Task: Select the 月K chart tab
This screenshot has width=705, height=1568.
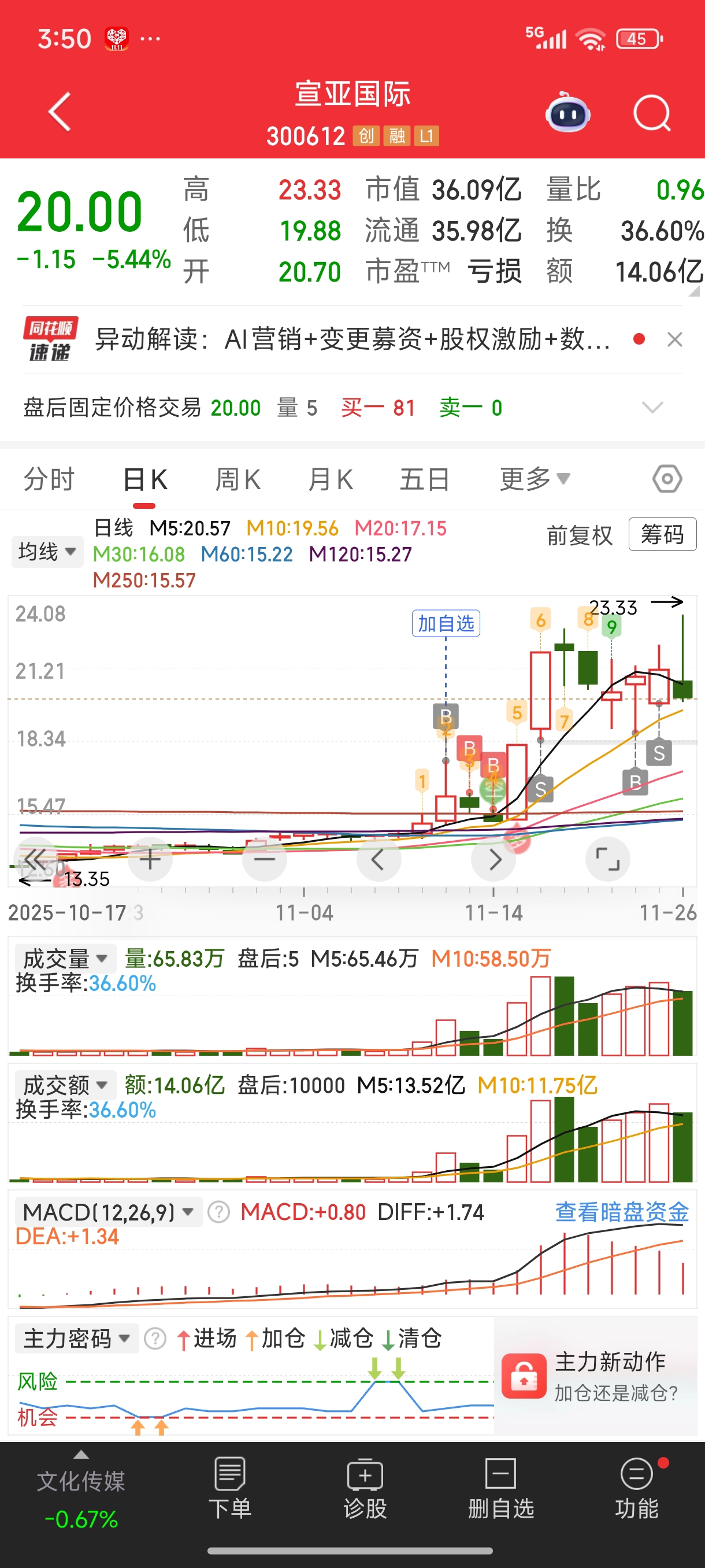Action: [x=331, y=480]
